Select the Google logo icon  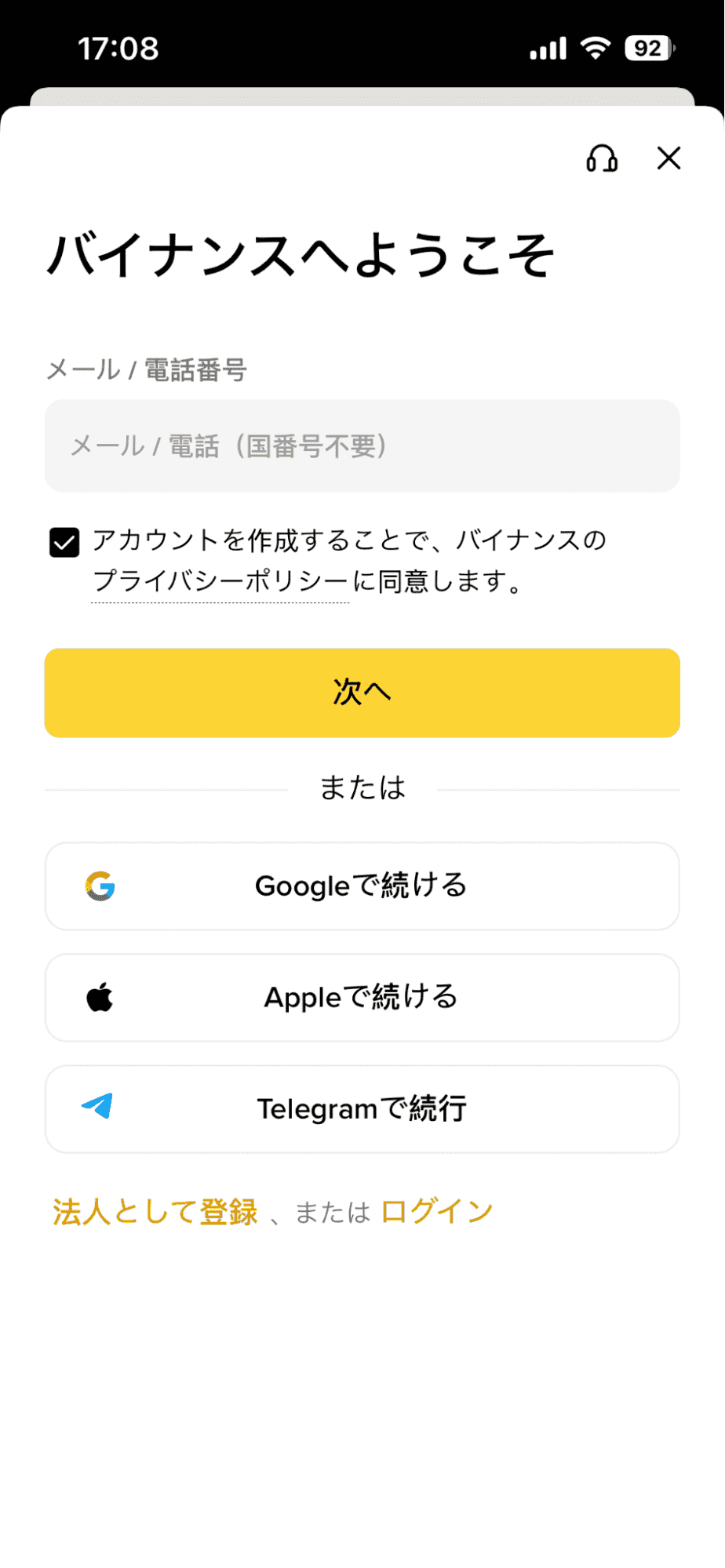(99, 886)
